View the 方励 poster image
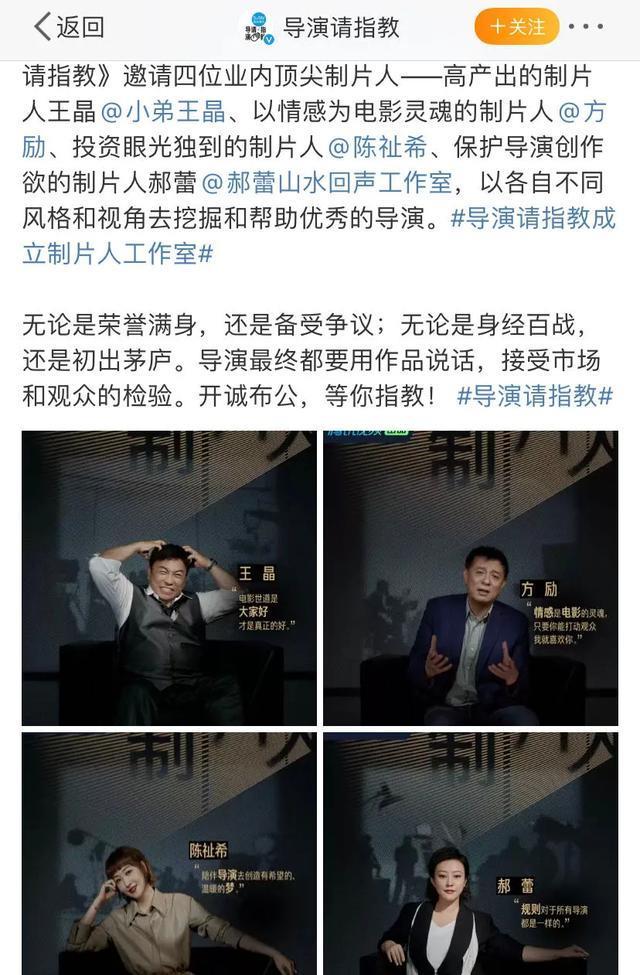The width and height of the screenshot is (640, 975). tap(470, 578)
